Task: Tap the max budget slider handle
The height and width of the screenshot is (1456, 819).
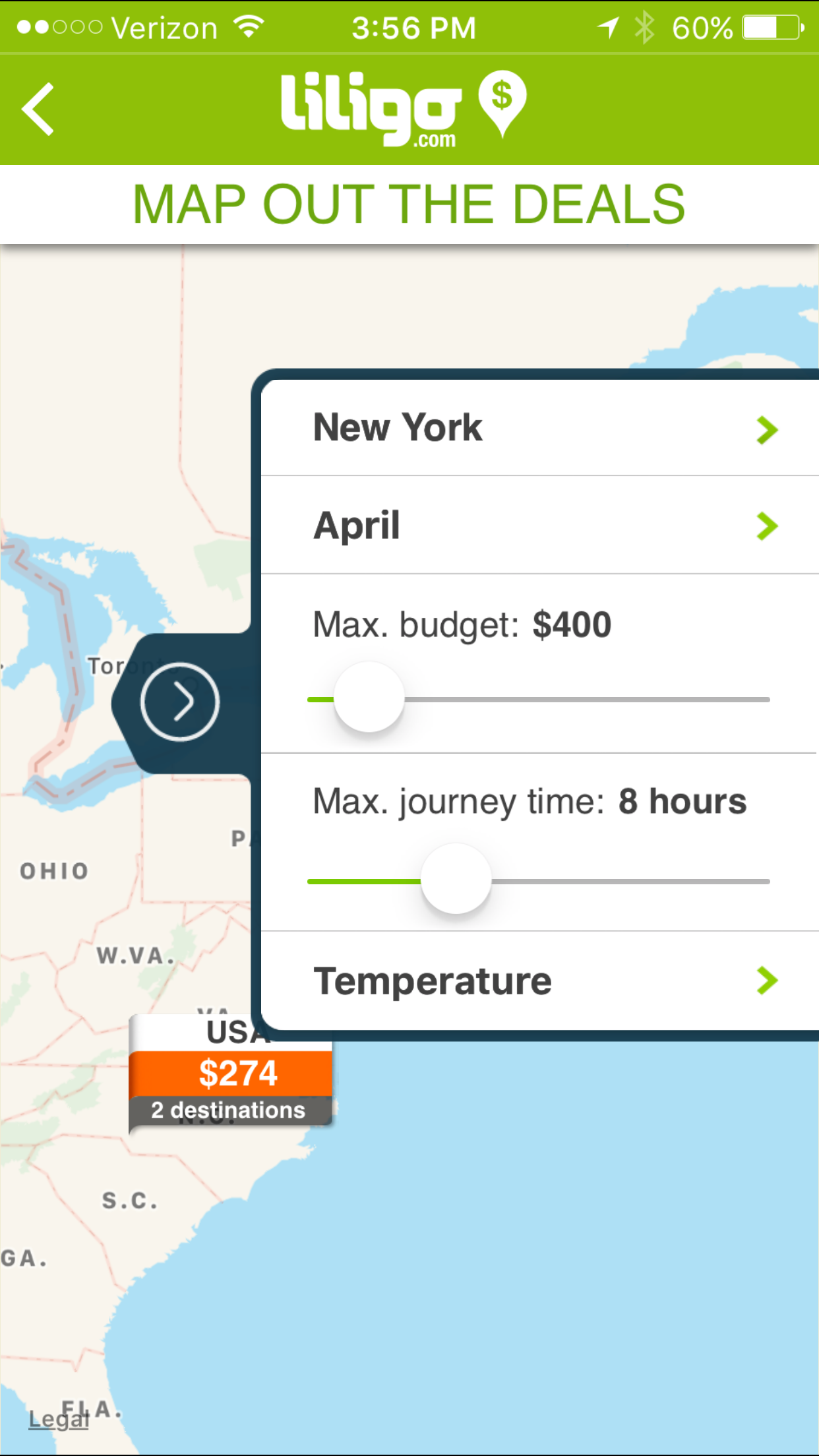Action: 369,698
